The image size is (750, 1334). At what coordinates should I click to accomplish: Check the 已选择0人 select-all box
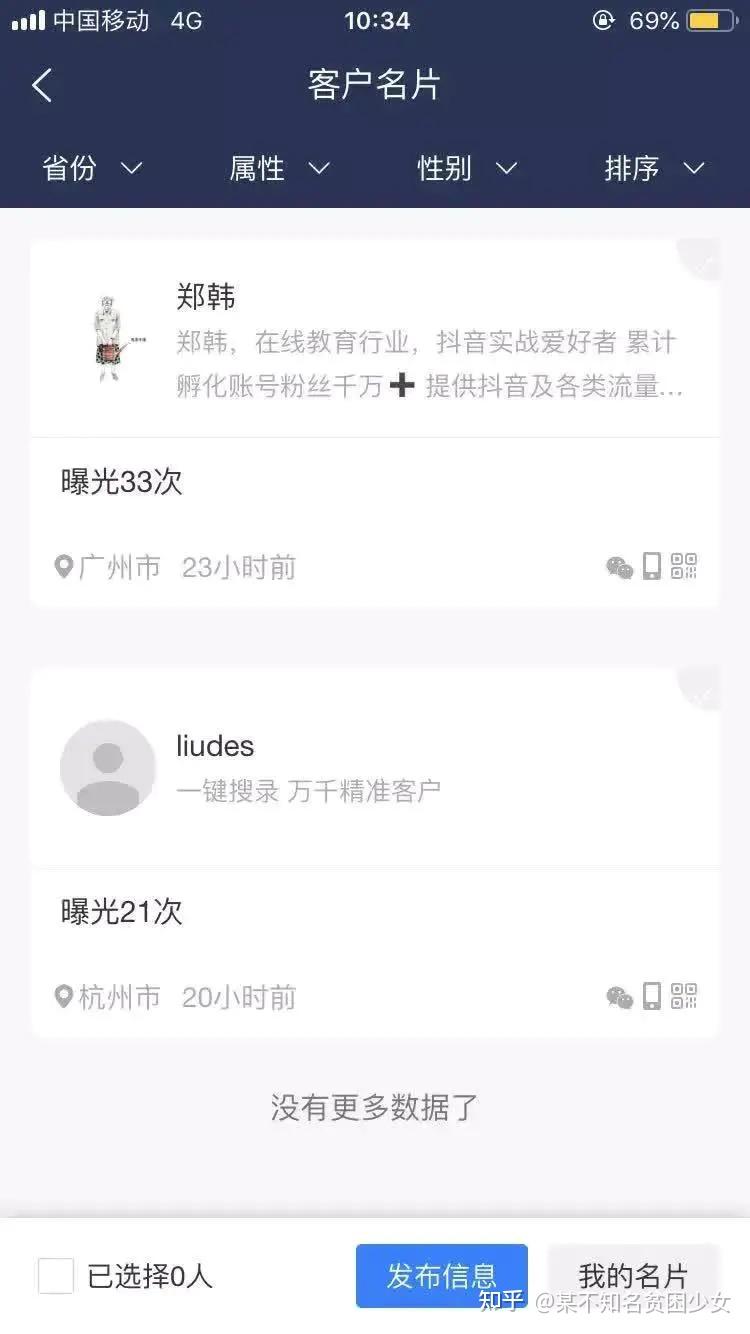pyautogui.click(x=56, y=1276)
